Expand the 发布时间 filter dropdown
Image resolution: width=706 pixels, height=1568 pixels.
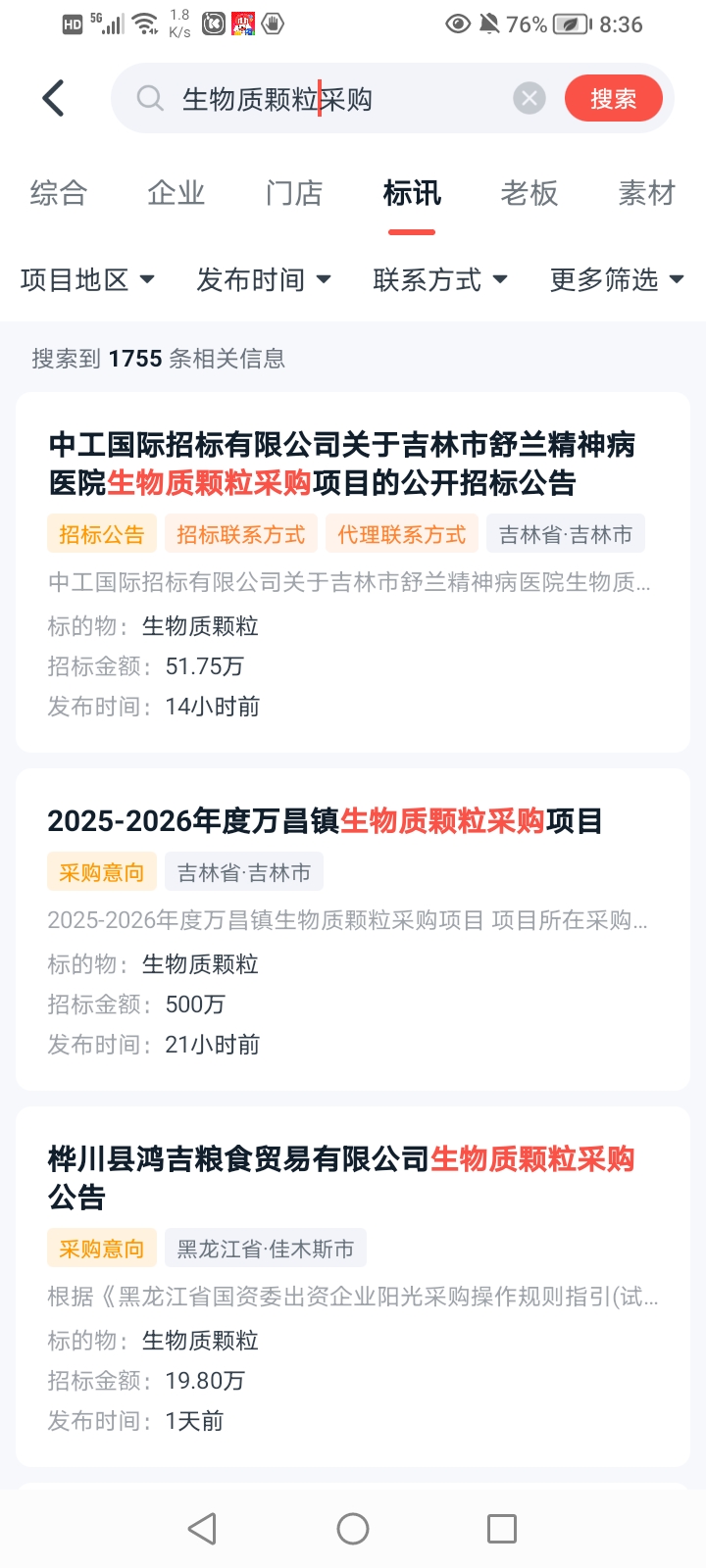[264, 280]
